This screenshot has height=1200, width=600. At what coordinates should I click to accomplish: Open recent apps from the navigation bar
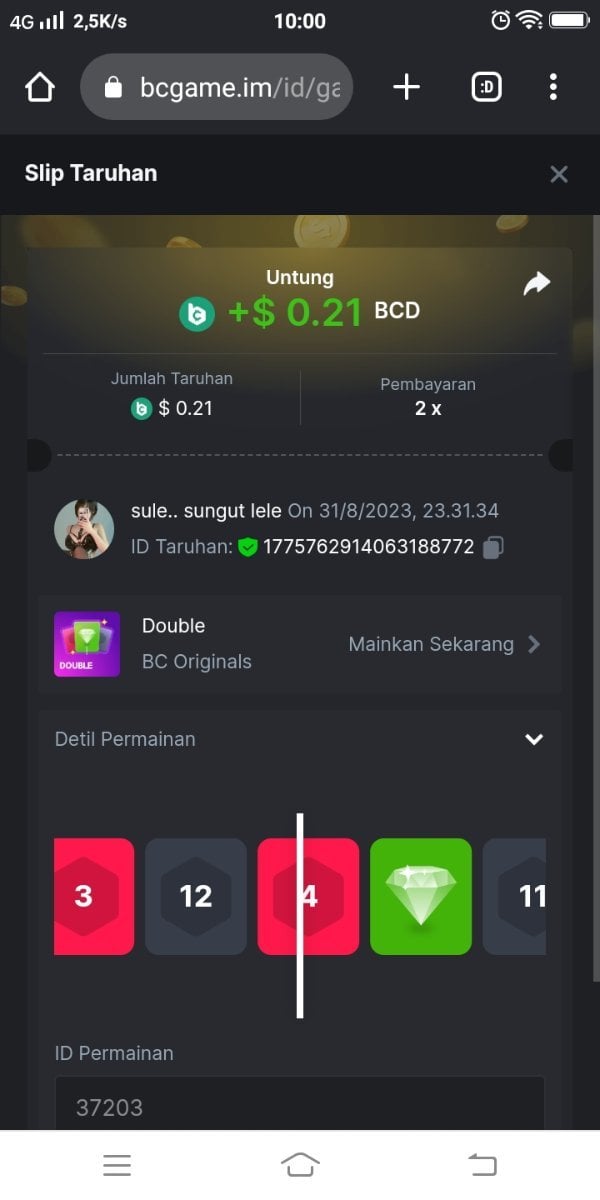117,1164
